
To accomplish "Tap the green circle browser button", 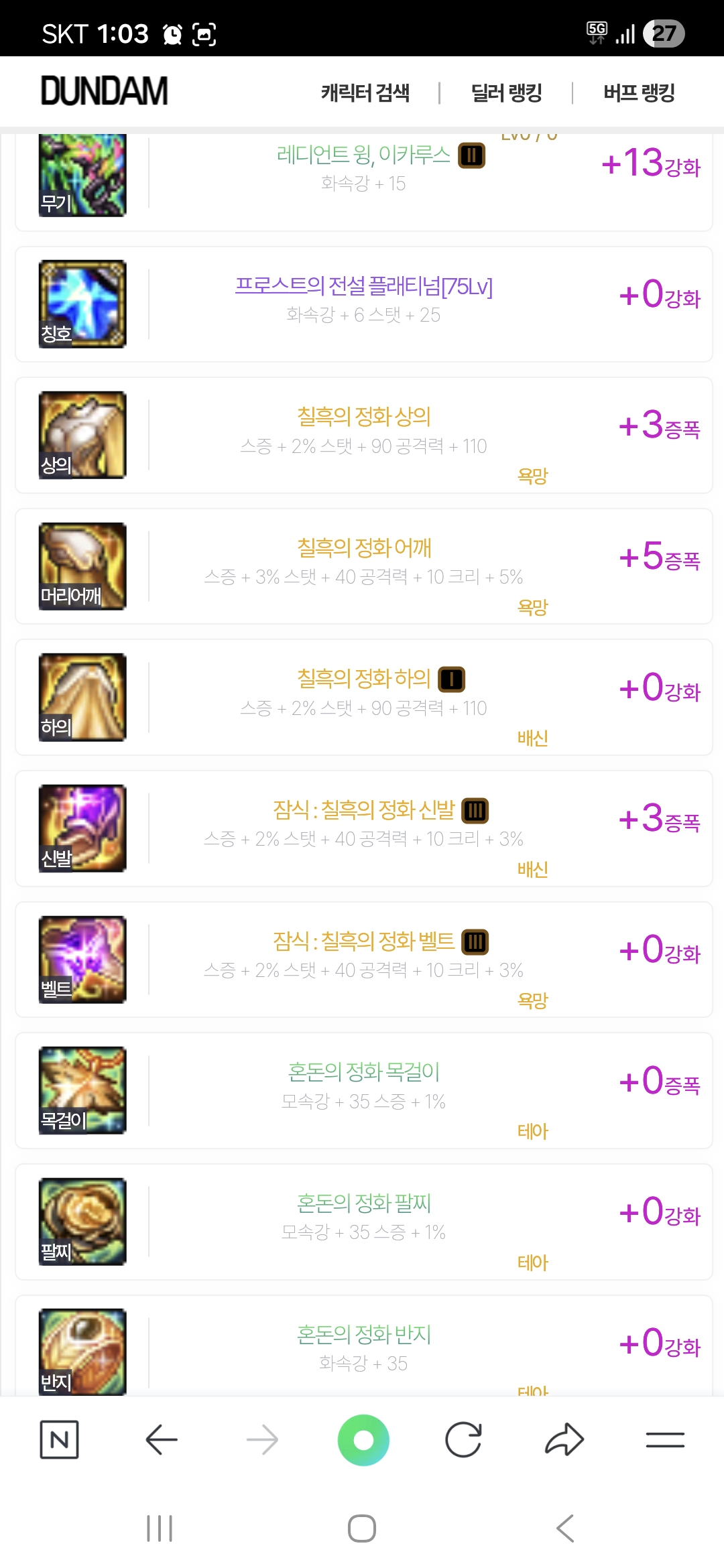I will pyautogui.click(x=363, y=1439).
